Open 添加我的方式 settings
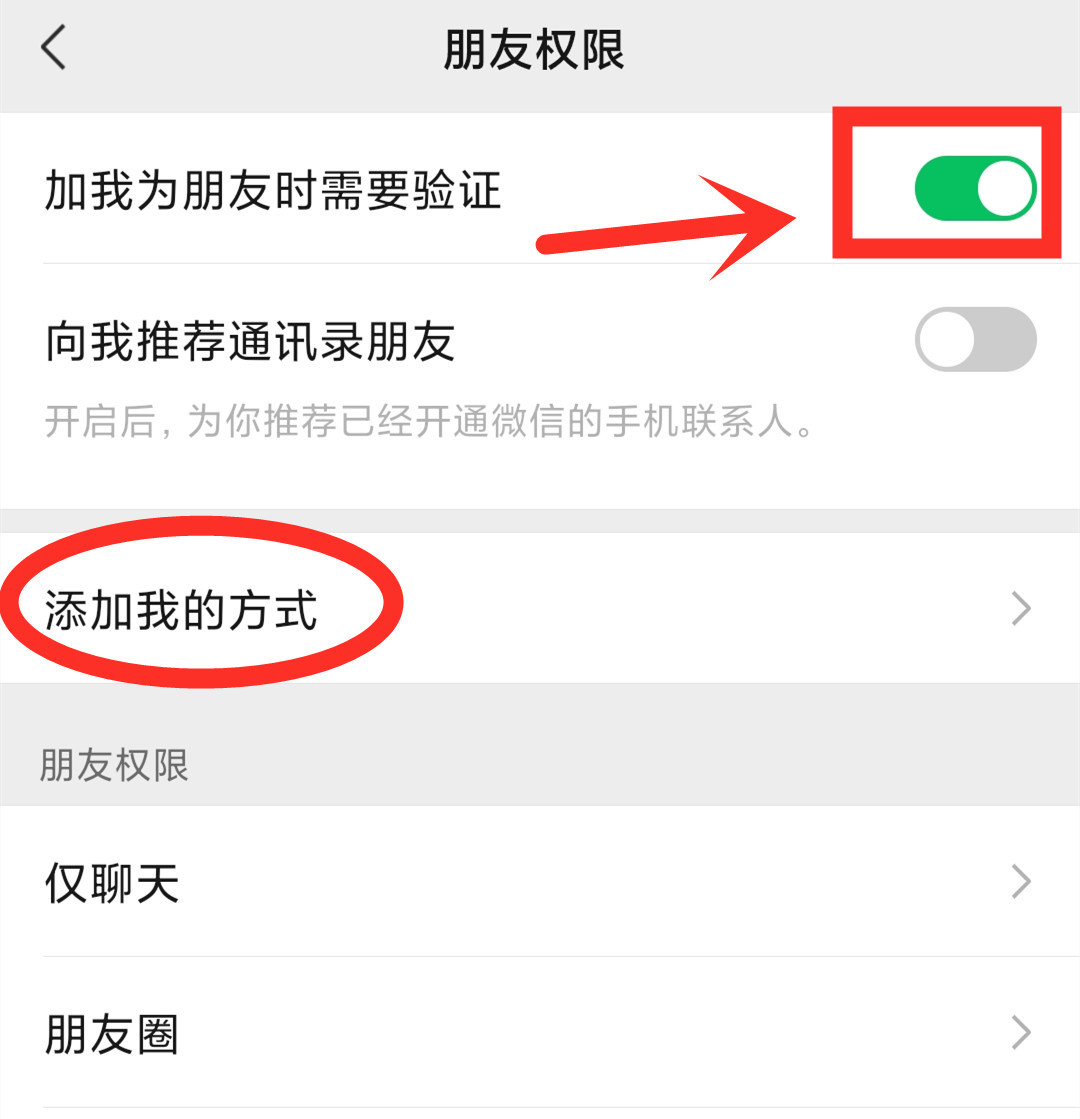 click(540, 609)
